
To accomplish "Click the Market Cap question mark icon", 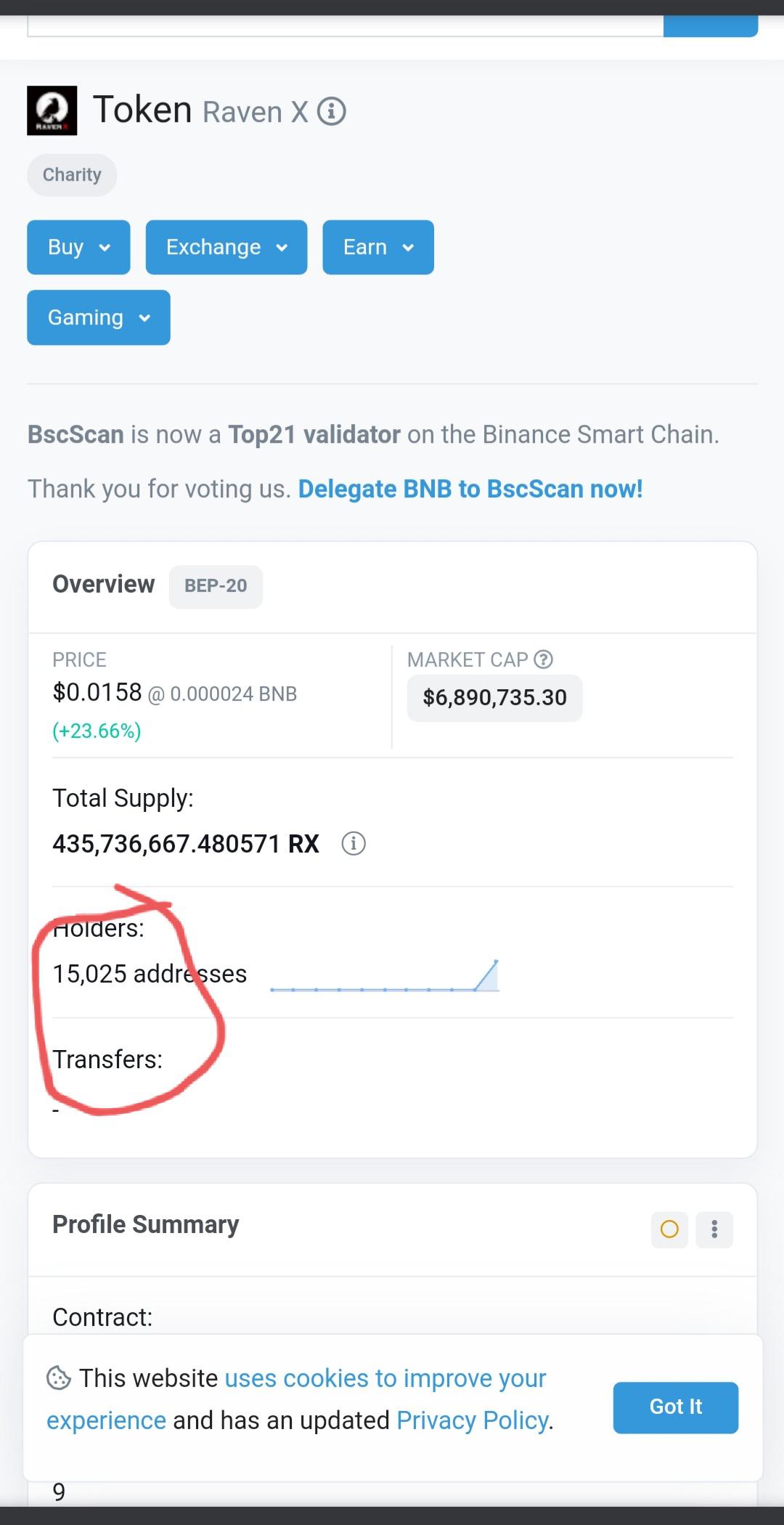I will point(543,659).
